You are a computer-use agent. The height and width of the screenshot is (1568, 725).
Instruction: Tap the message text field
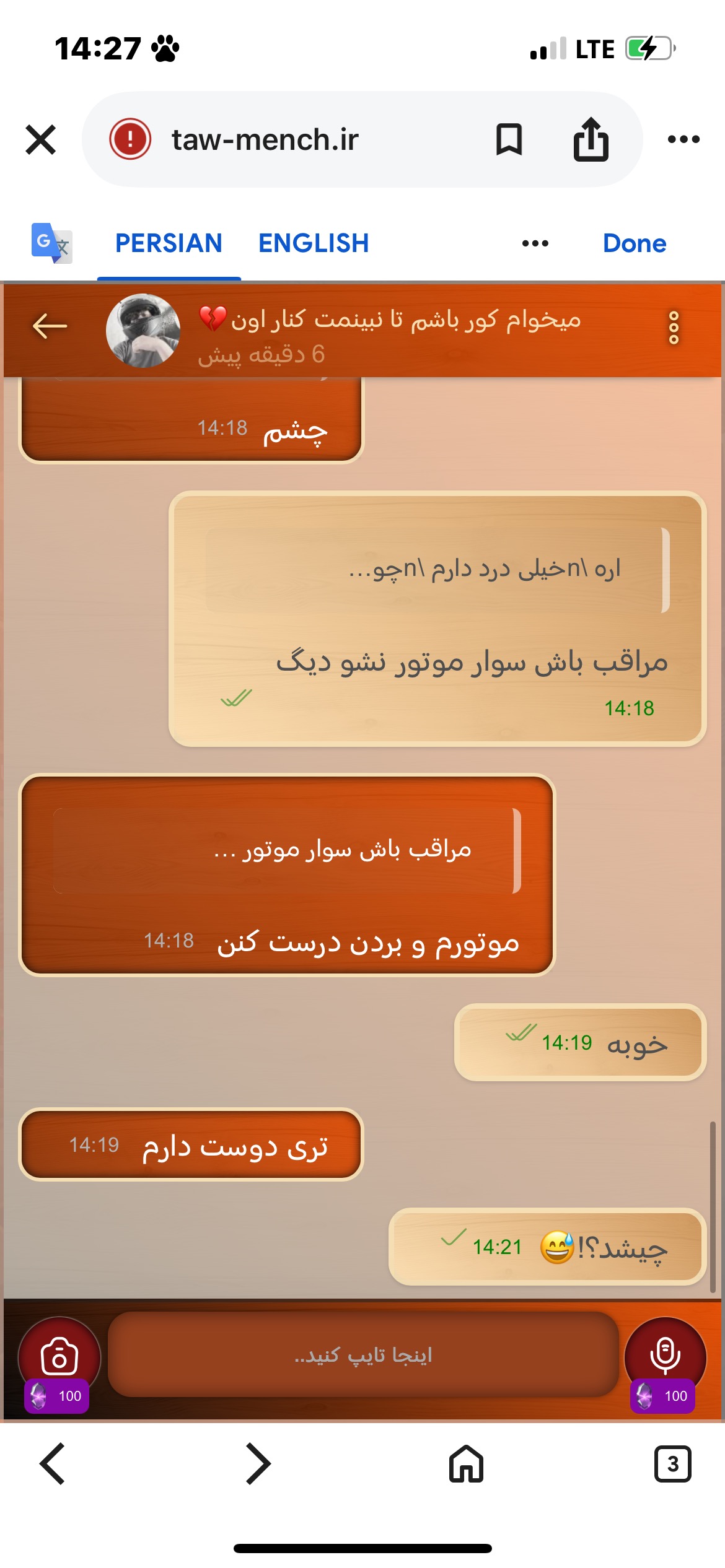coord(363,1355)
